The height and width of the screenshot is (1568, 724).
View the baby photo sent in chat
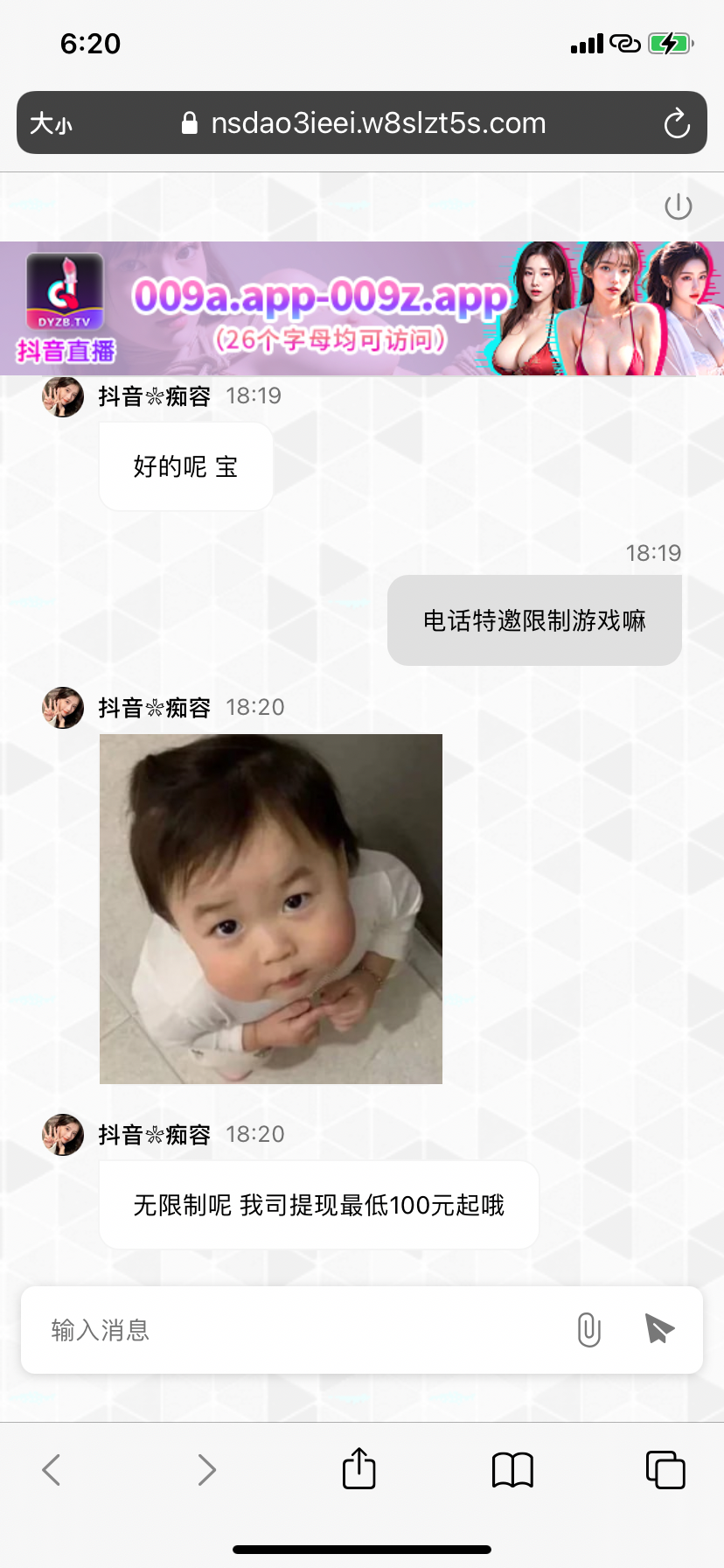(x=271, y=908)
